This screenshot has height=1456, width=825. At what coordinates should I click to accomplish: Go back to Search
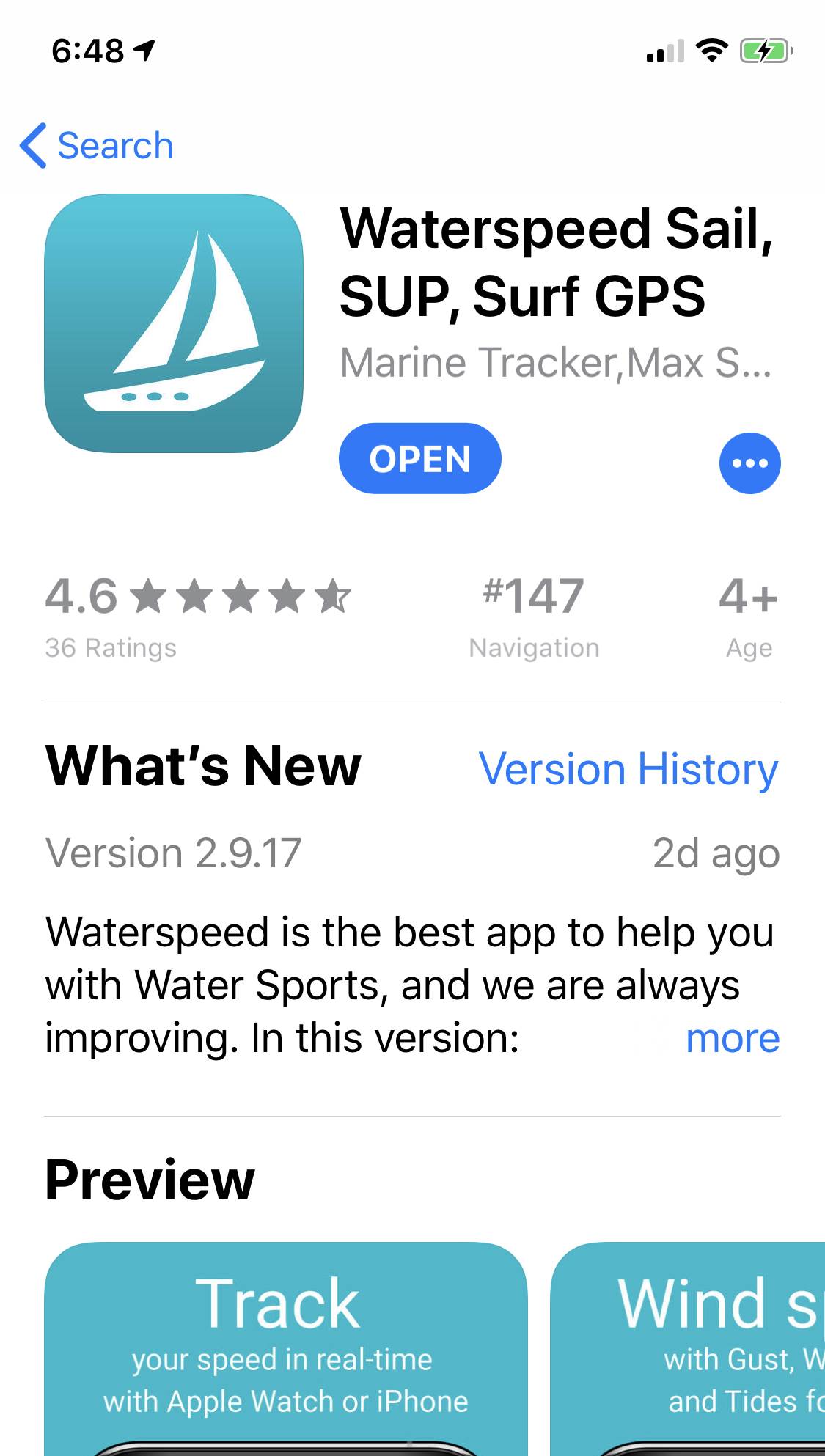click(97, 145)
